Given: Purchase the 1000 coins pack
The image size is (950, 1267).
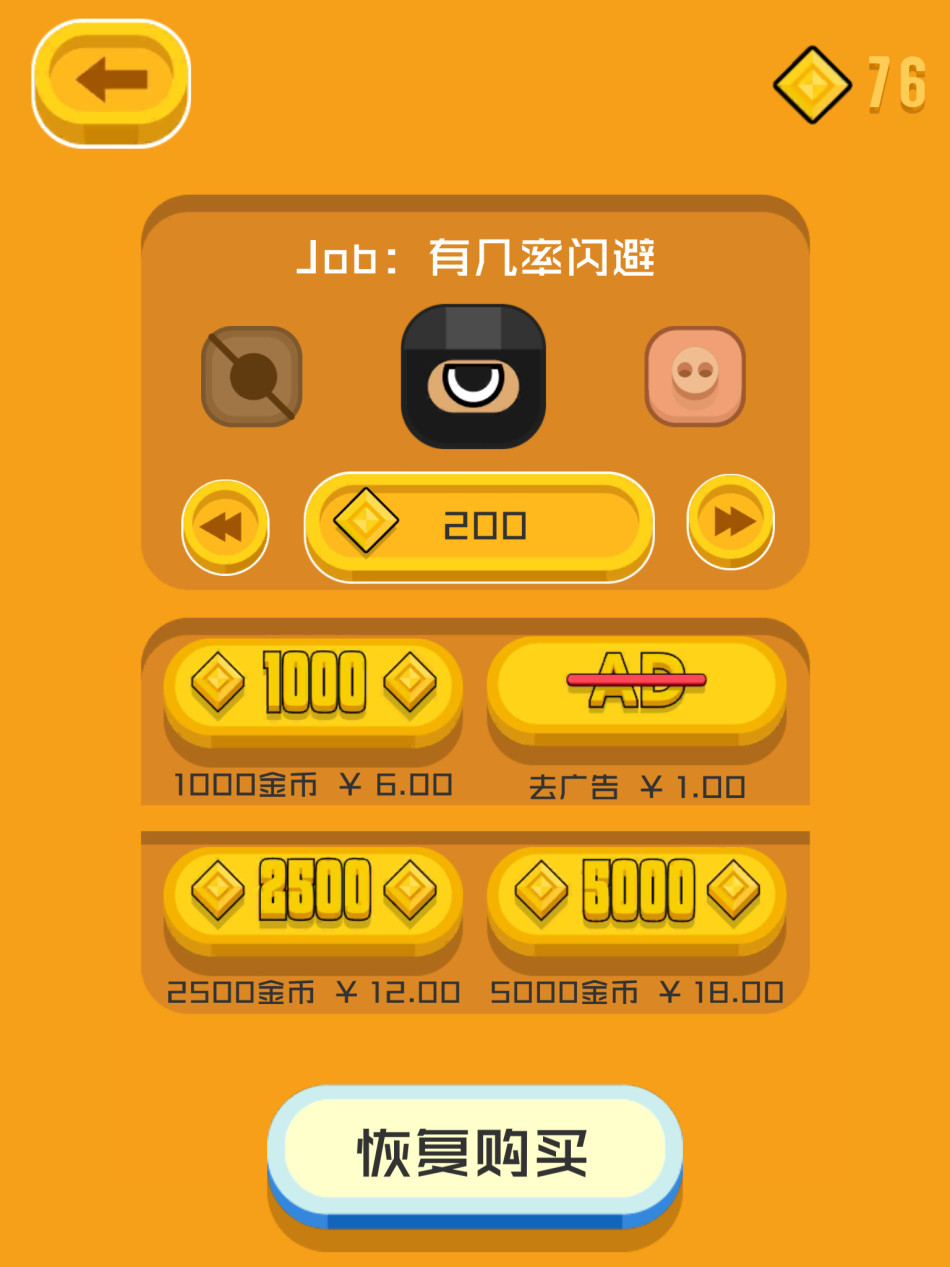Looking at the screenshot, I should coord(313,688).
